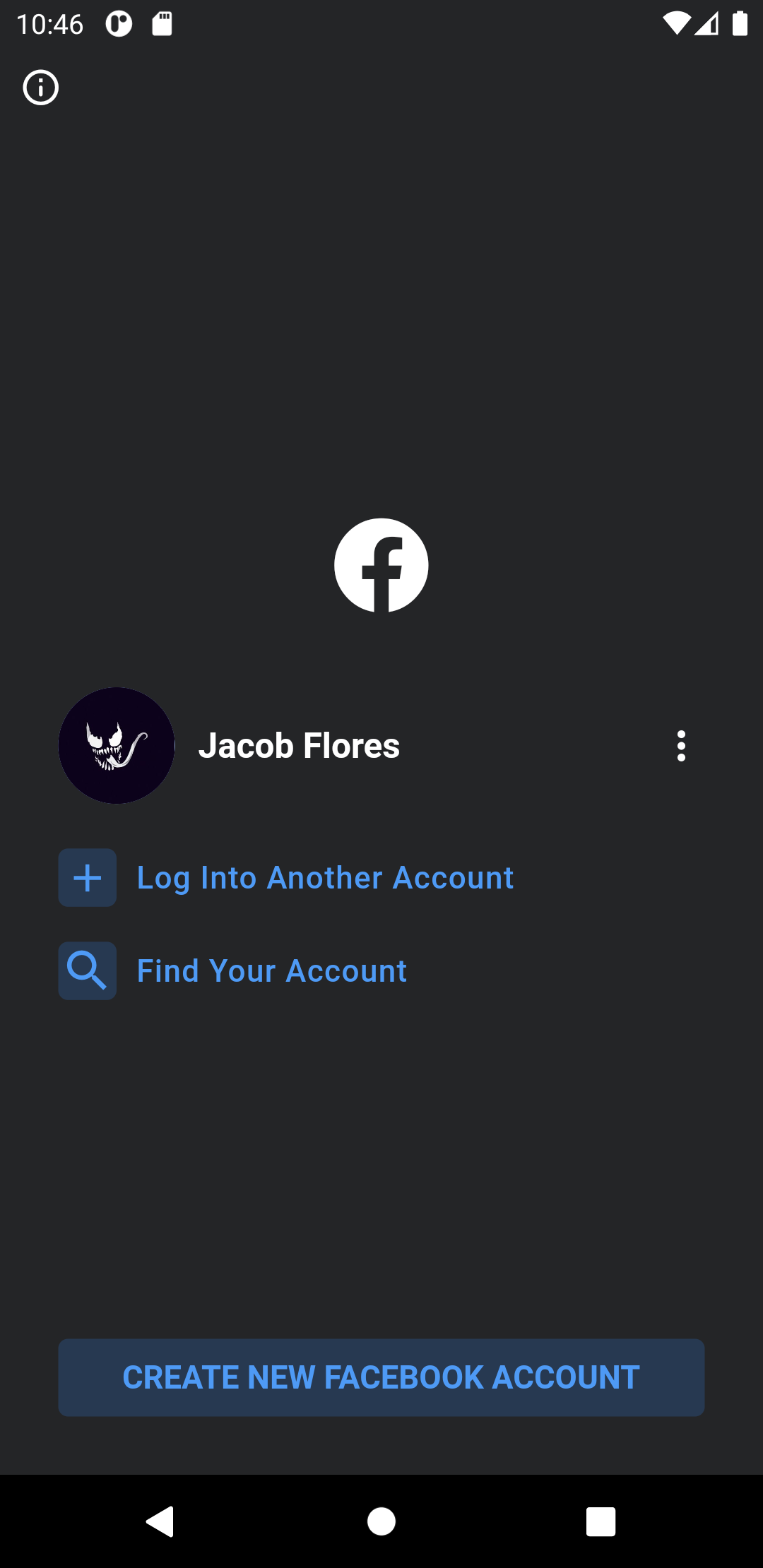
Task: Create a new Facebook account
Action: [381, 1377]
